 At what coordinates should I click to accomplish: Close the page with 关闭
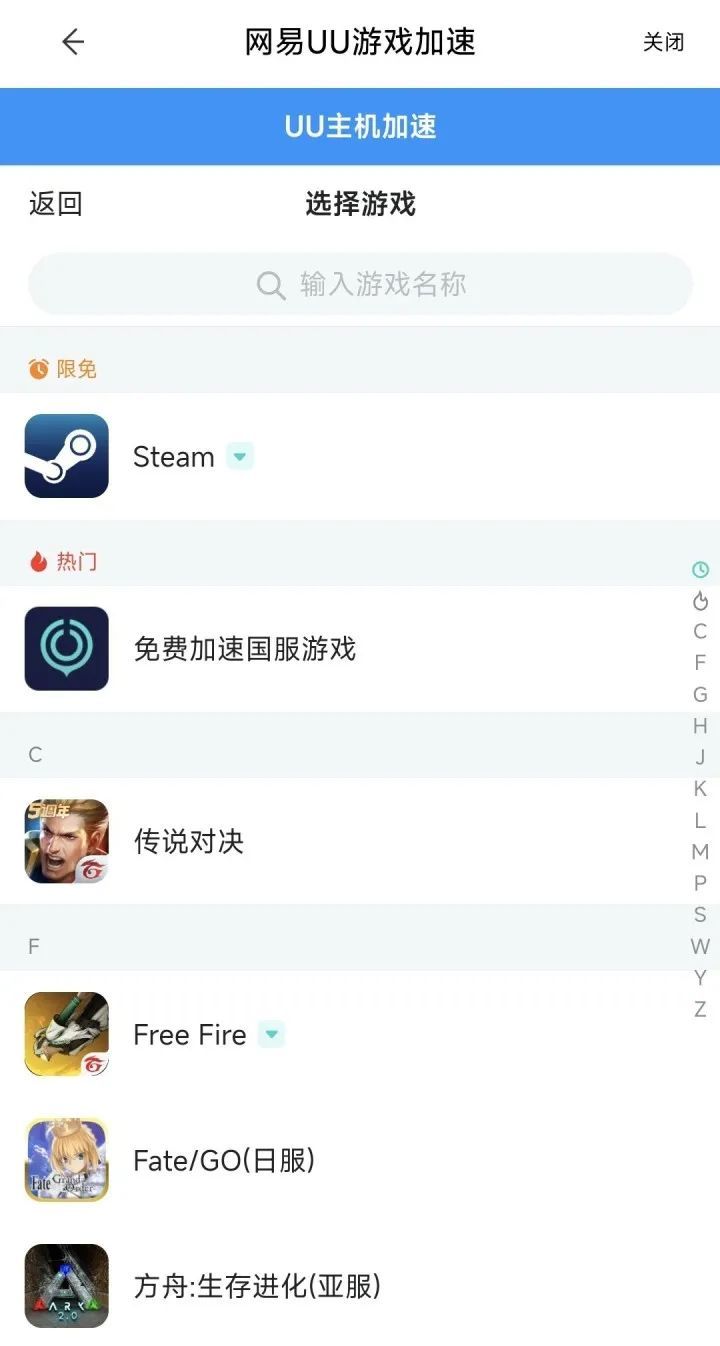pyautogui.click(x=663, y=42)
